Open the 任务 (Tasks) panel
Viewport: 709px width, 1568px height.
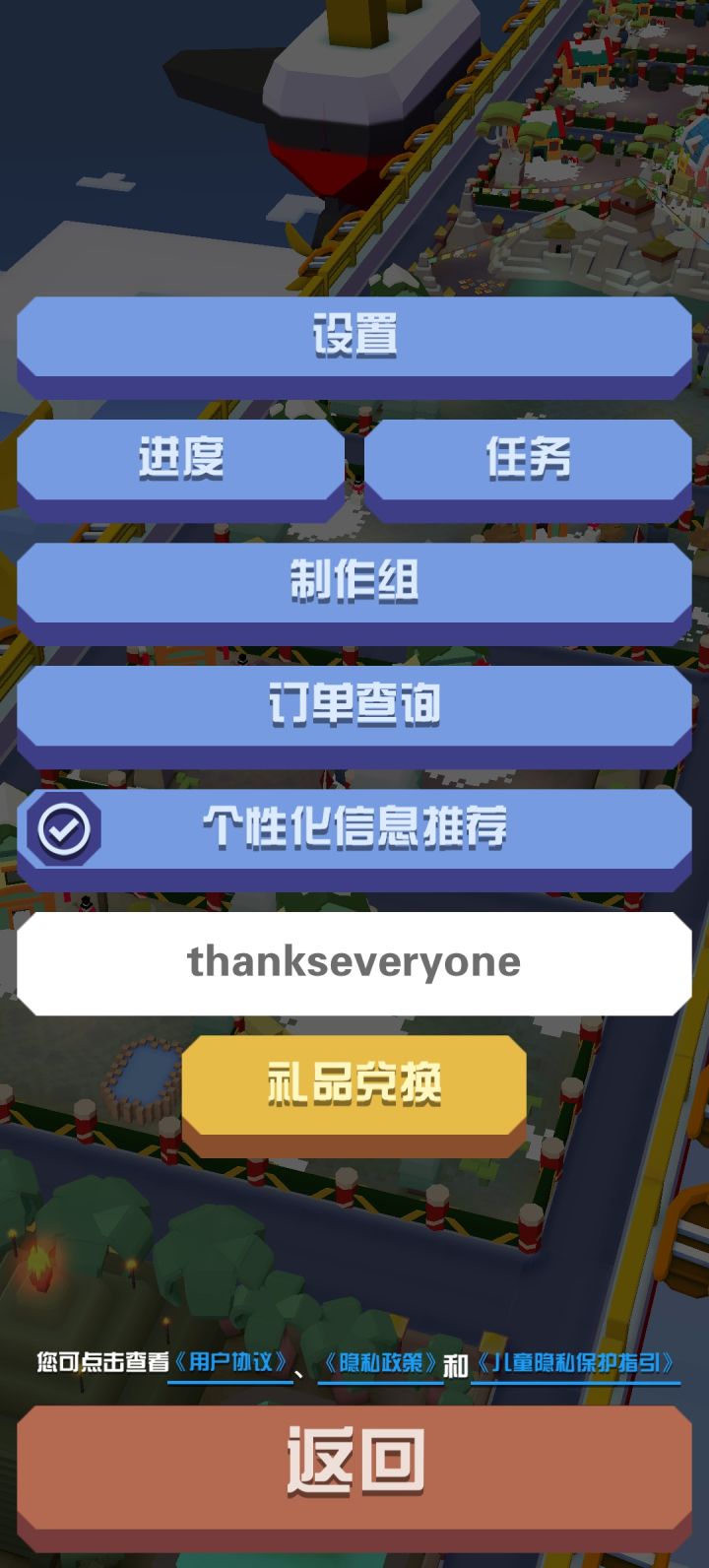coord(528,460)
